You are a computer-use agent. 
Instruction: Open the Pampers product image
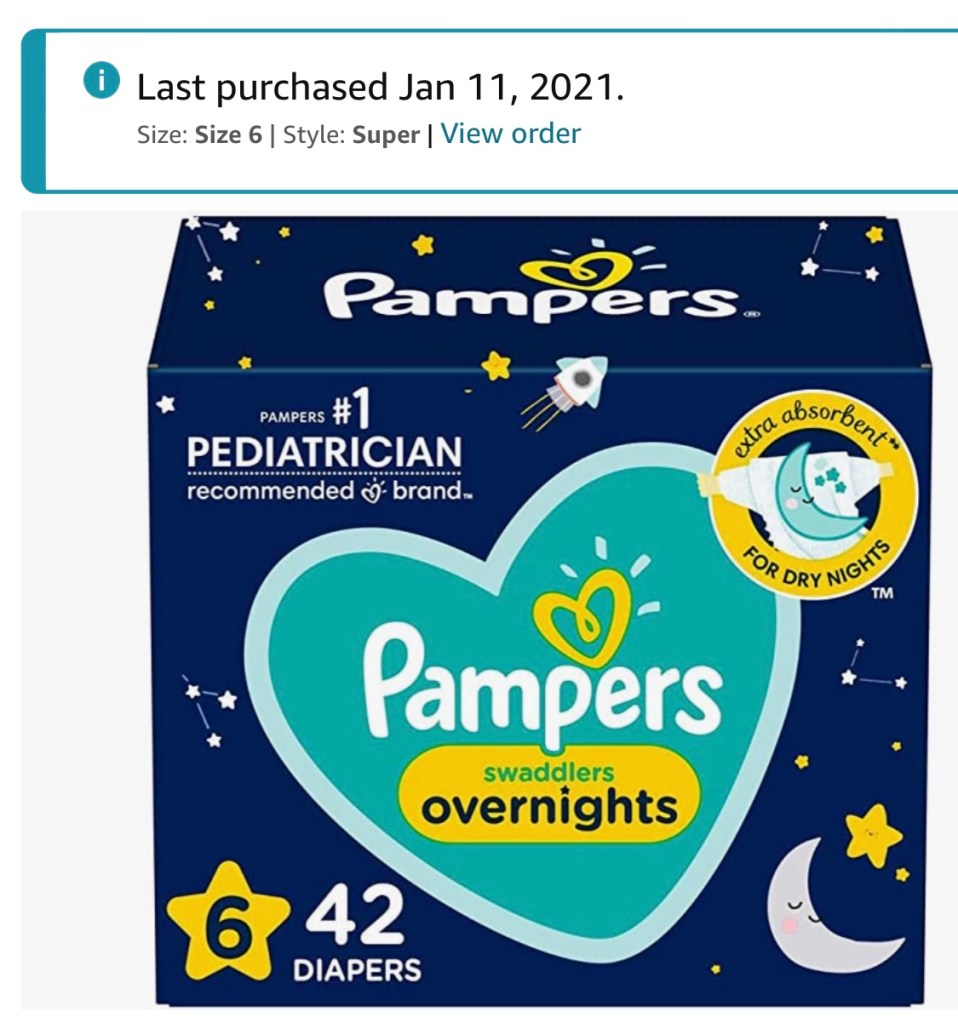coord(540,610)
